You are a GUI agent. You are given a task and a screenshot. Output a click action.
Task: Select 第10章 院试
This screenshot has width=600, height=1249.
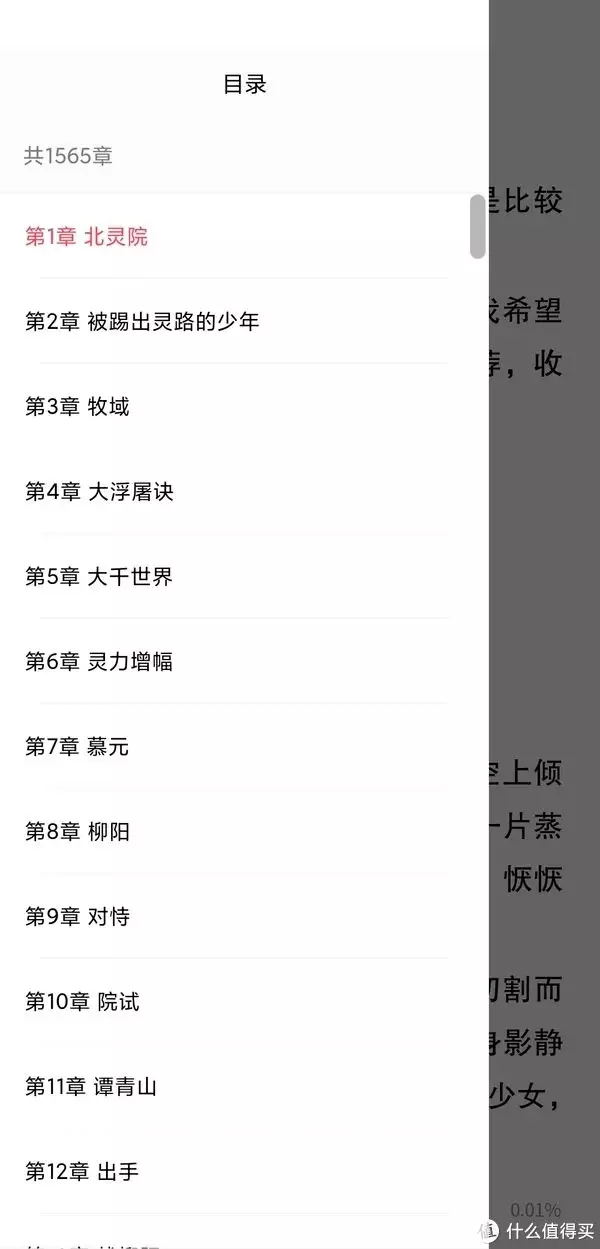click(x=82, y=1002)
